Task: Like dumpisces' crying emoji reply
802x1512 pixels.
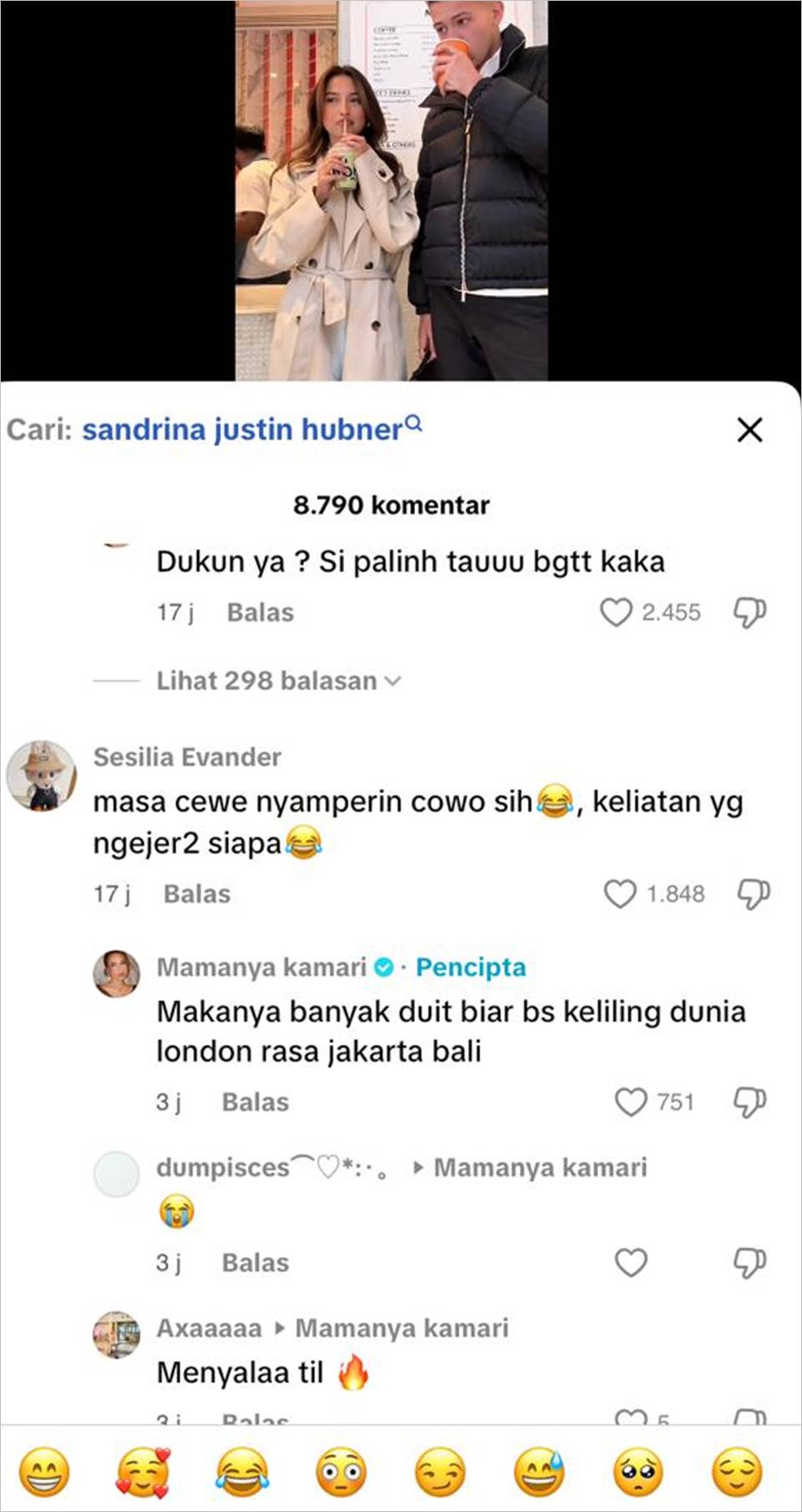Action: pos(631,1262)
